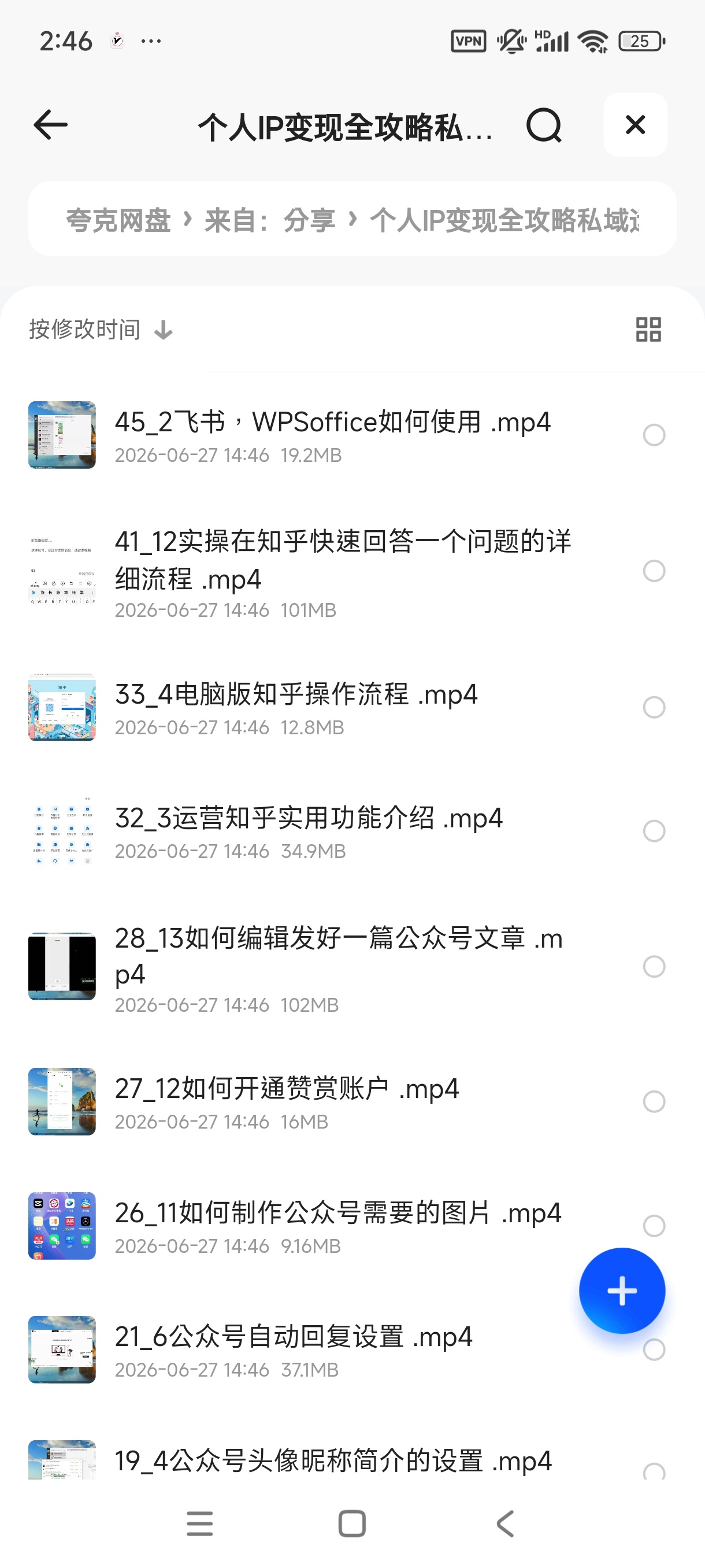The image size is (705, 1568).
Task: Go back with the top-left arrow
Action: coord(50,125)
